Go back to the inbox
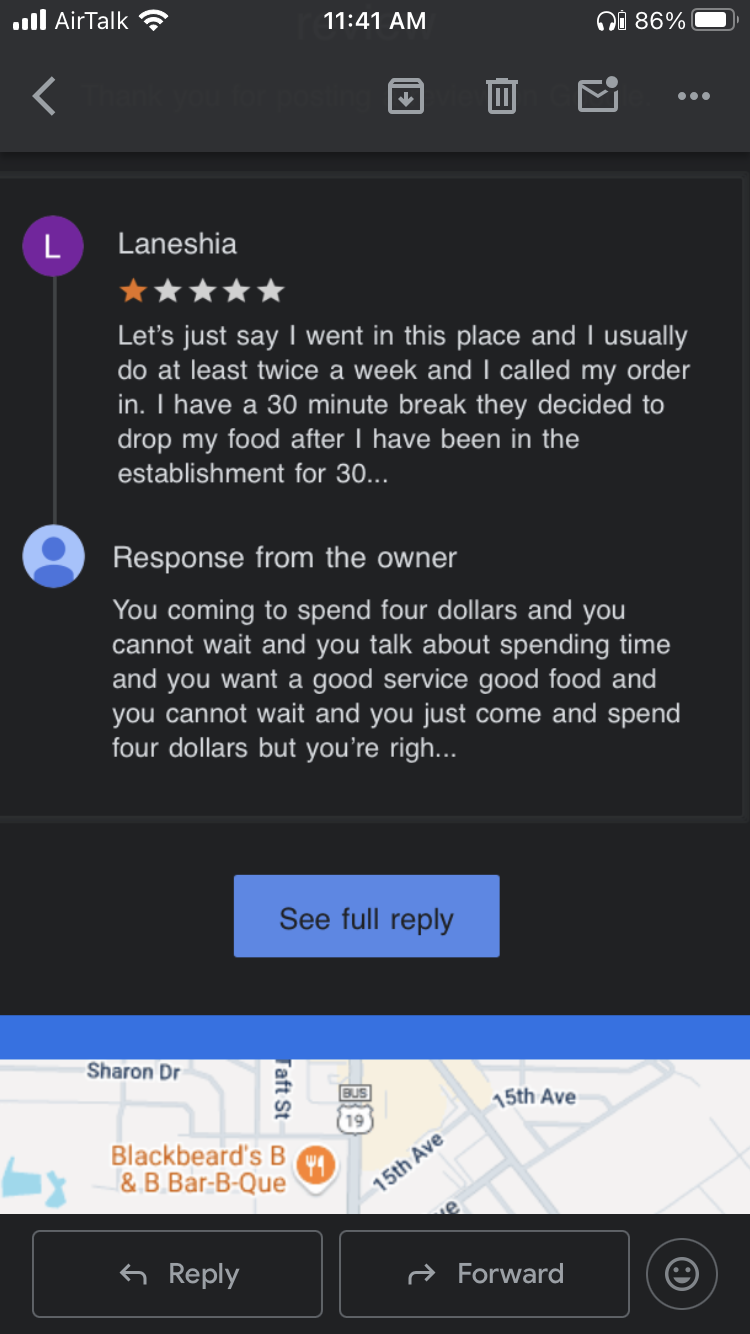750x1334 pixels. coord(44,96)
